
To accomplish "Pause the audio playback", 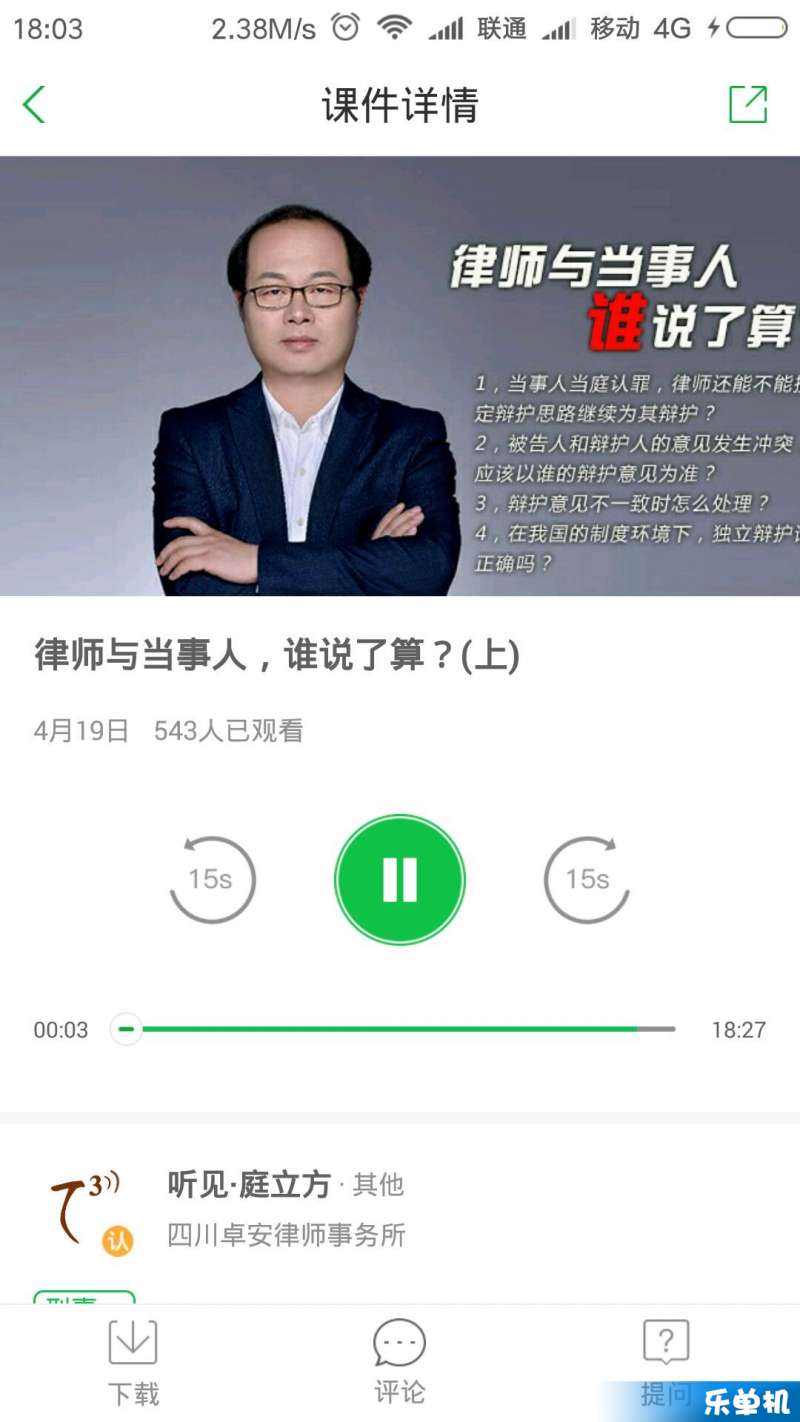I will pyautogui.click(x=400, y=880).
